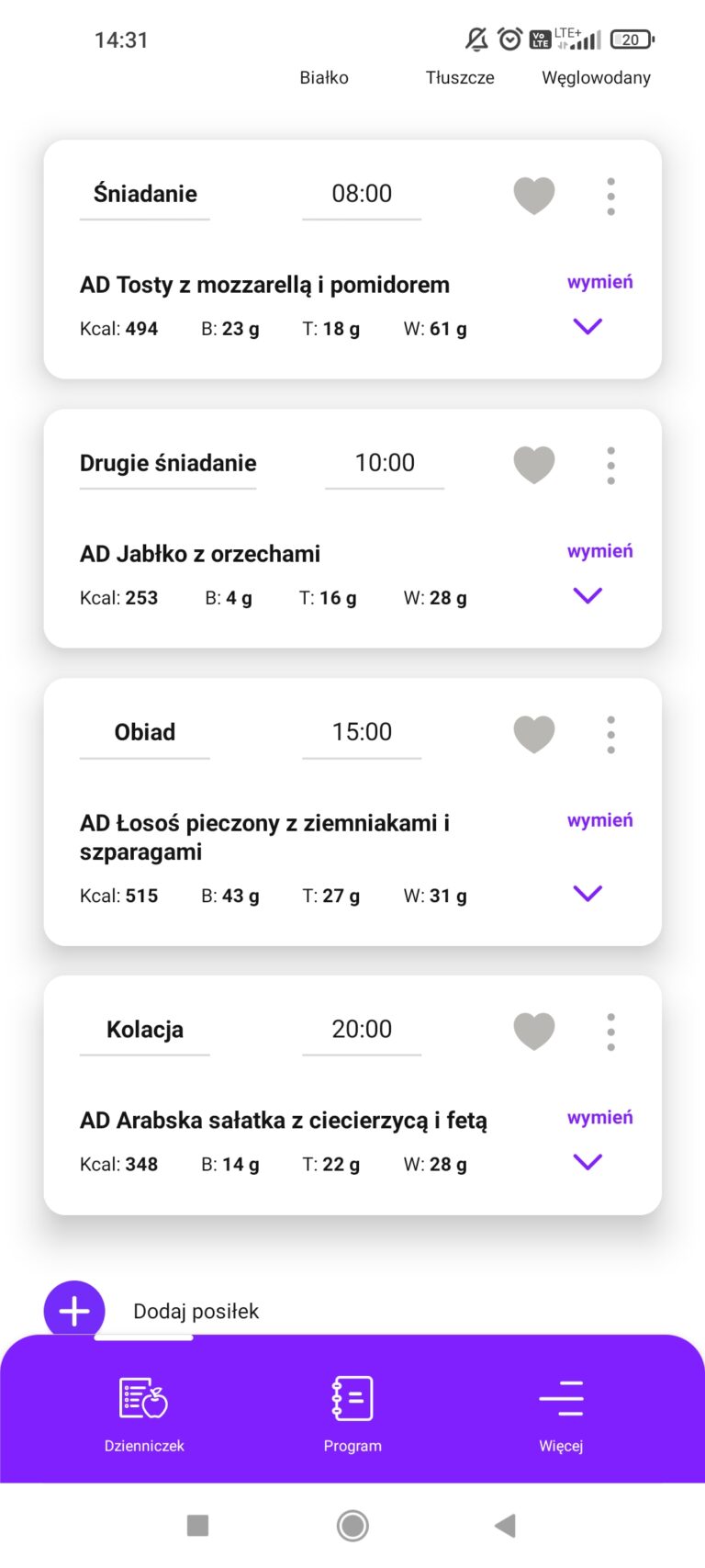Edit the 15:00 time for Obiad

point(362,732)
